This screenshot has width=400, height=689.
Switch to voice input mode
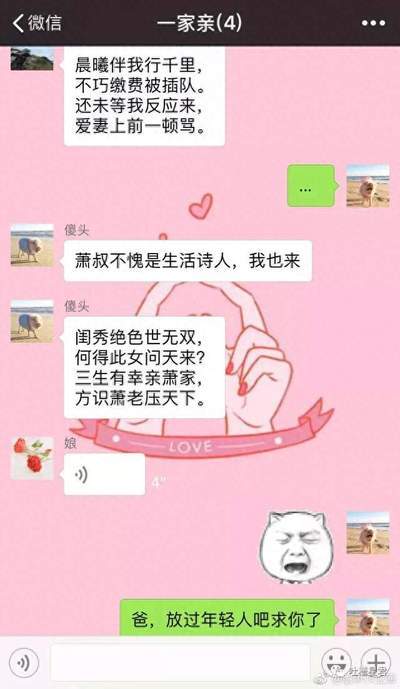[24, 662]
